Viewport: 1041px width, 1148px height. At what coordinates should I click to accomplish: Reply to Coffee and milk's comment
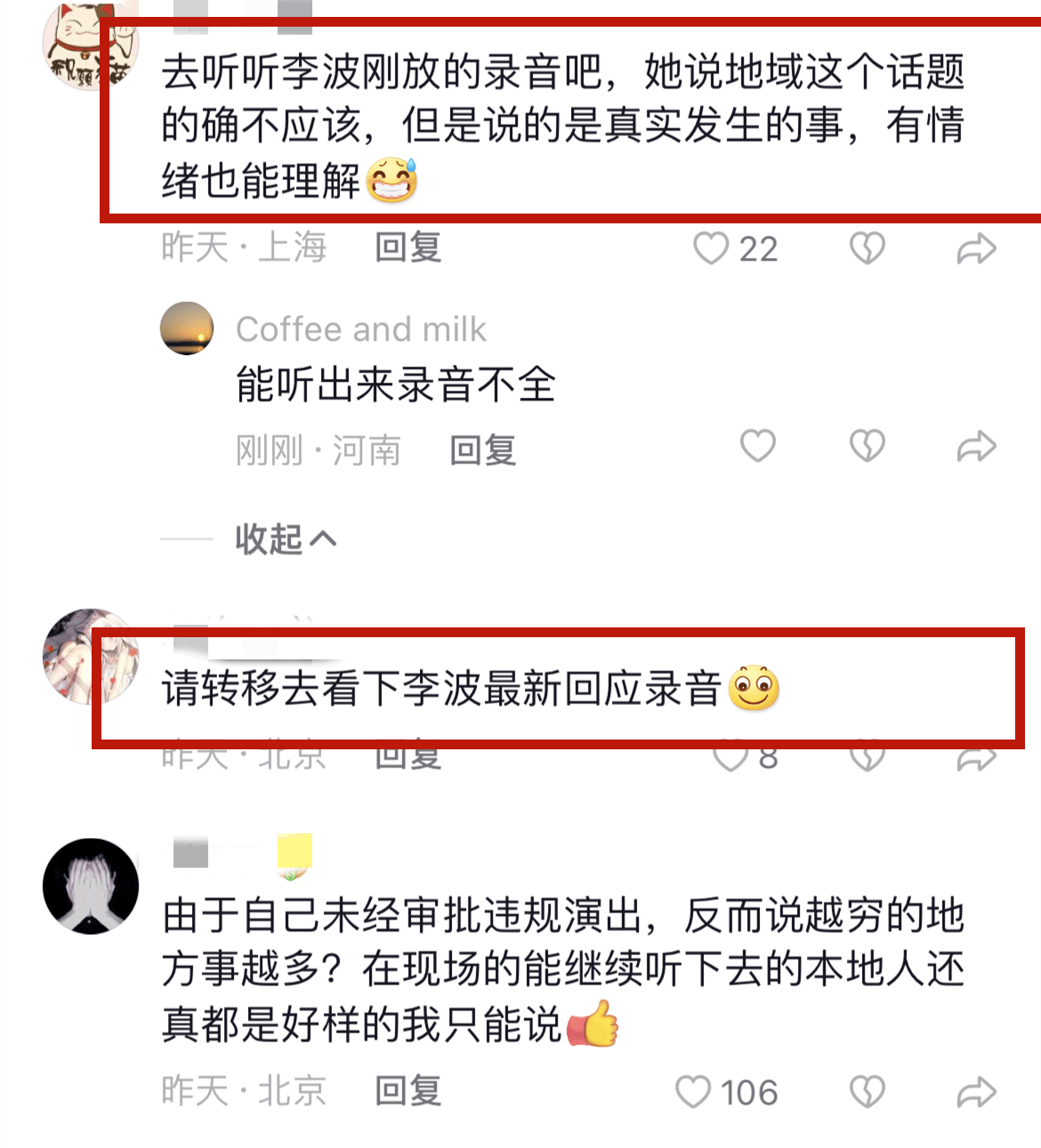tap(483, 450)
